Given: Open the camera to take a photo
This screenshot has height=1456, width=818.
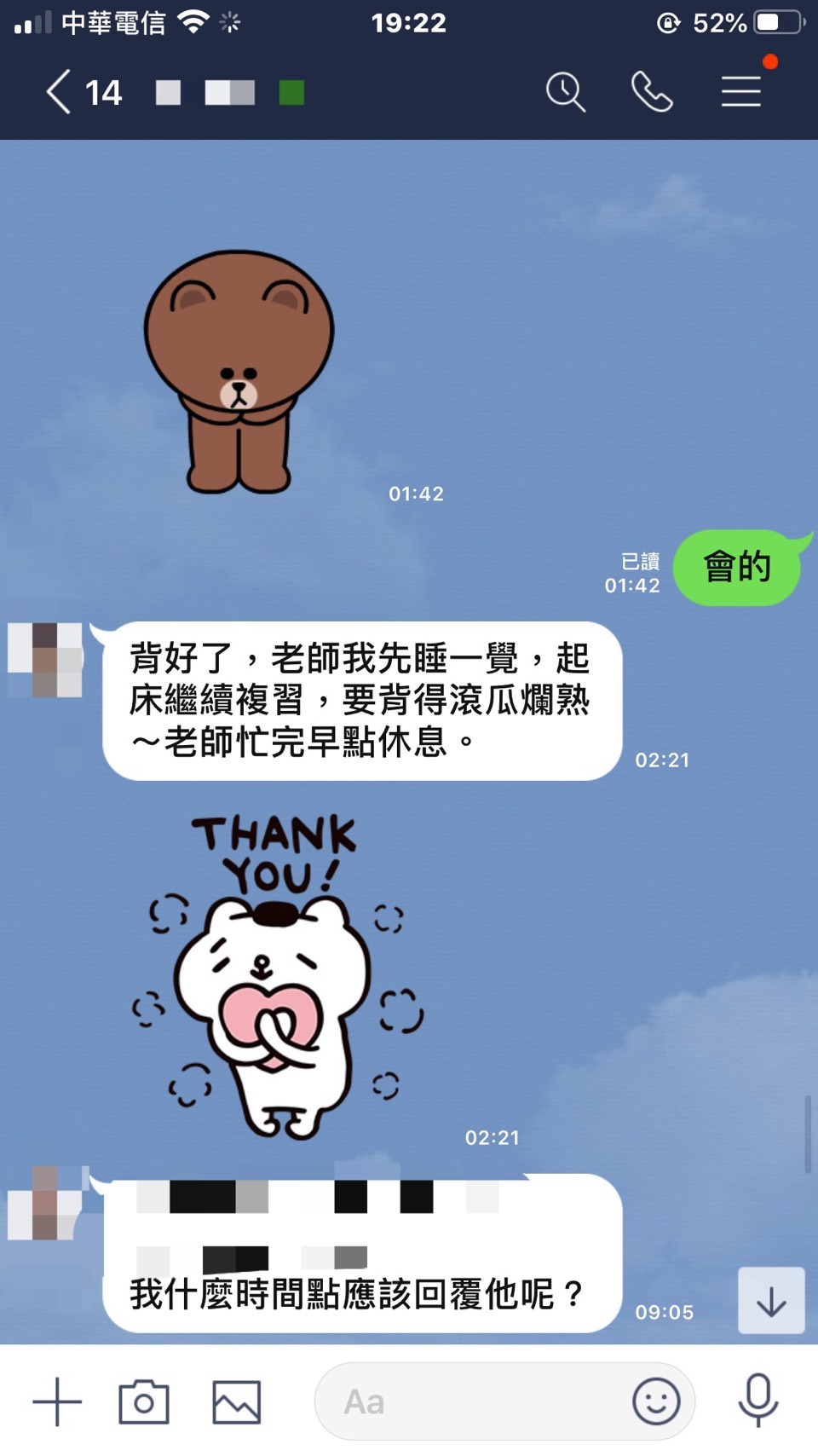Looking at the screenshot, I should pyautogui.click(x=143, y=1401).
